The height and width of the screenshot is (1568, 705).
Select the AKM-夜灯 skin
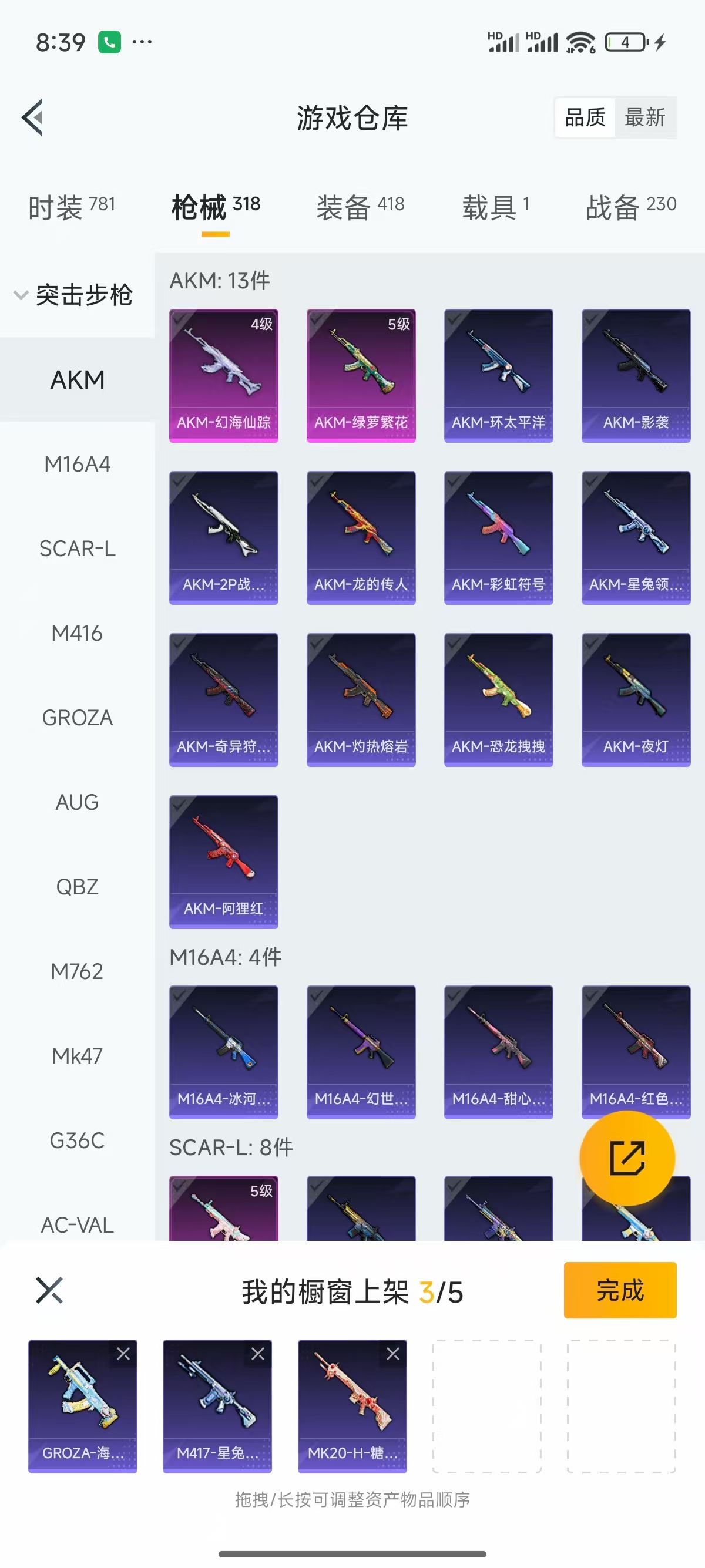(636, 699)
